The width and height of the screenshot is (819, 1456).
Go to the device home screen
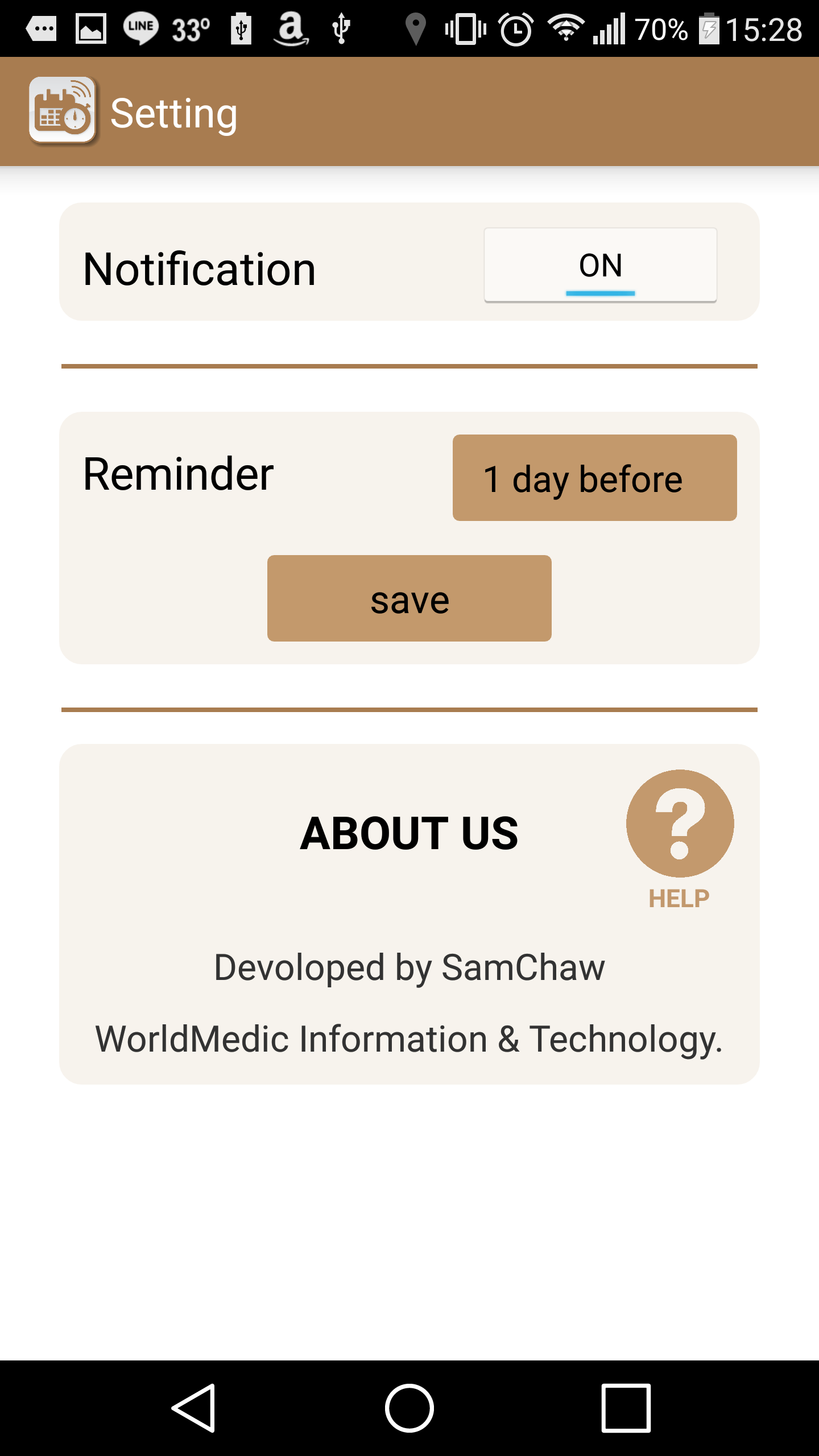(409, 1408)
